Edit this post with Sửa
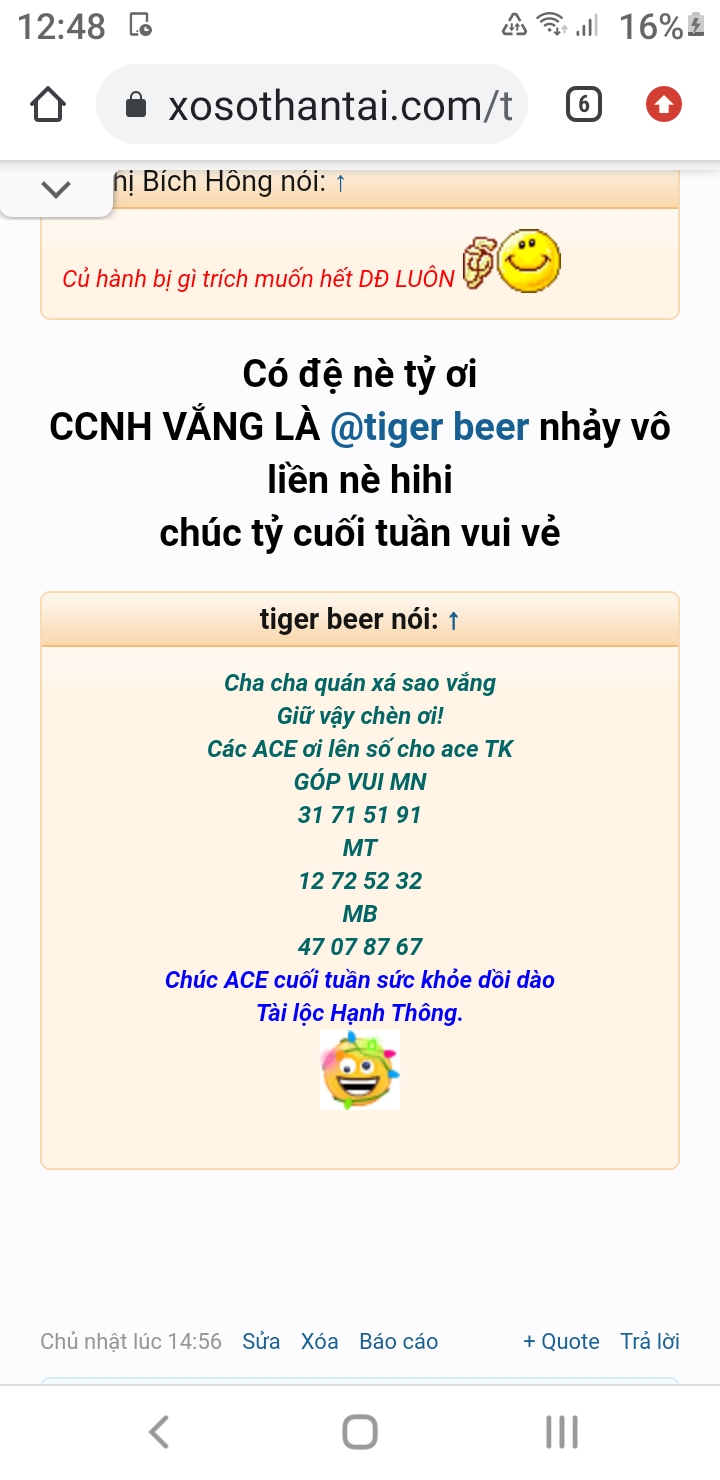The height and width of the screenshot is (1480, 720). click(261, 1341)
